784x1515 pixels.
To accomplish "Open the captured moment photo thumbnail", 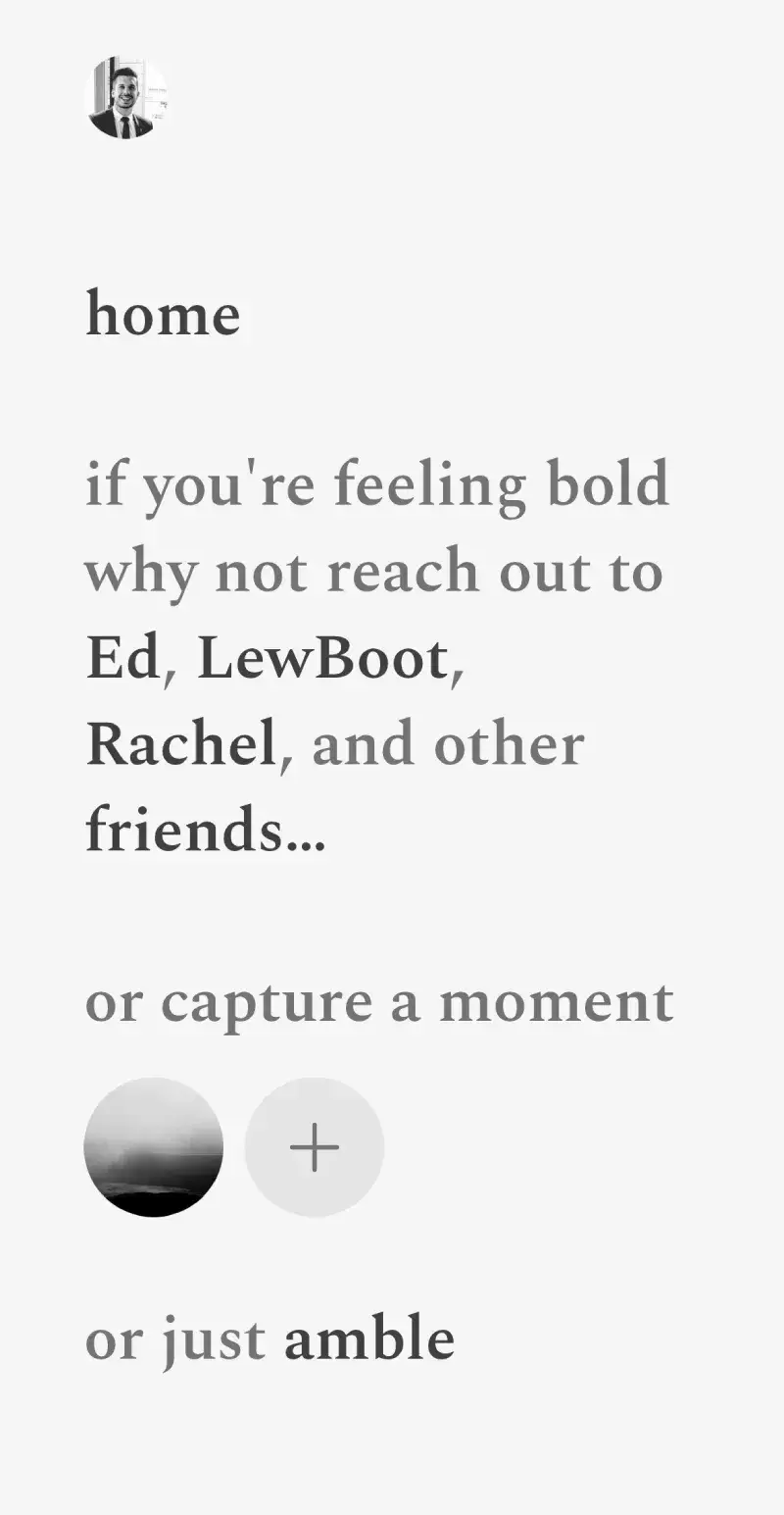I will pos(154,1147).
